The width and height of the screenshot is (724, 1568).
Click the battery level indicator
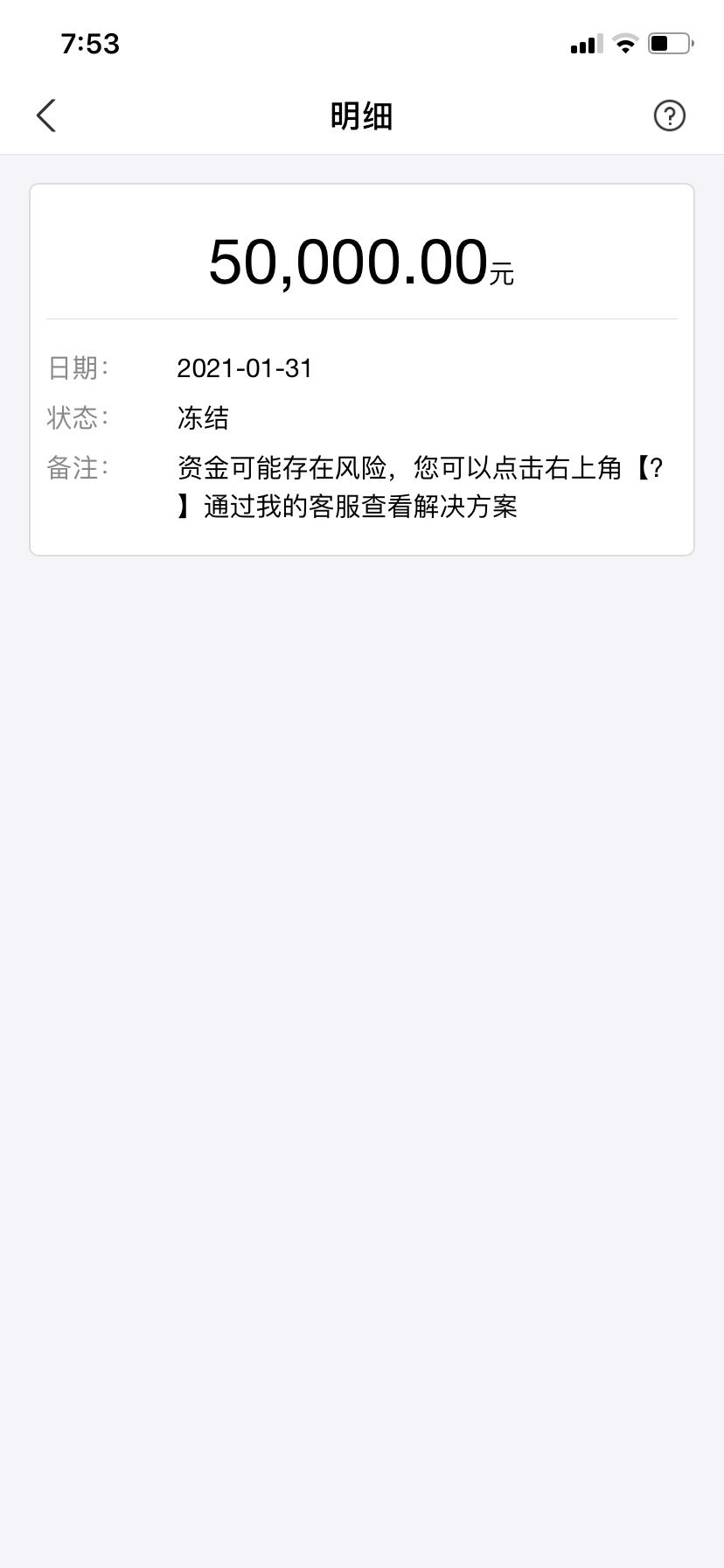(669, 41)
